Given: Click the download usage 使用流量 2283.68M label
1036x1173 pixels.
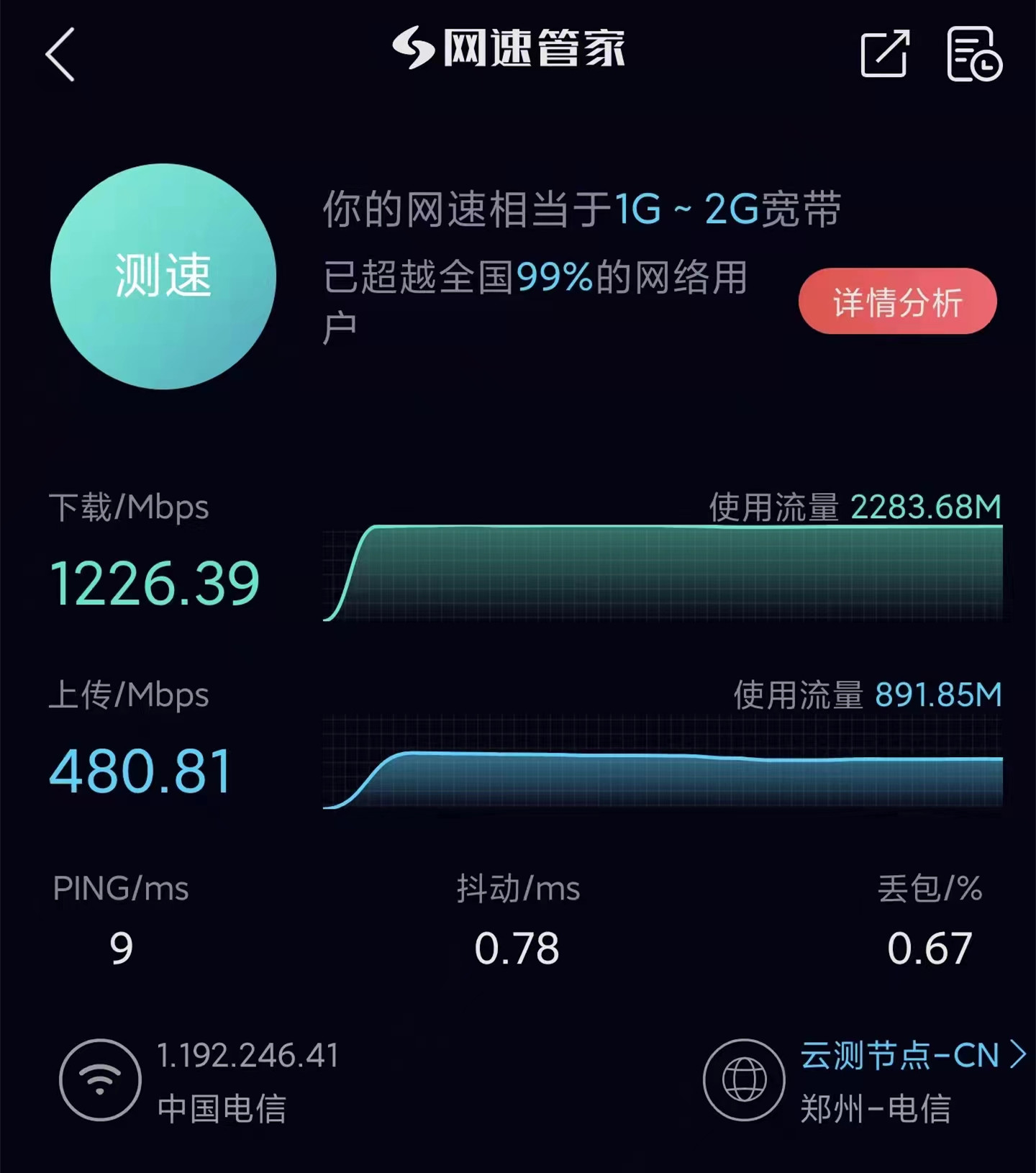Looking at the screenshot, I should 853,506.
